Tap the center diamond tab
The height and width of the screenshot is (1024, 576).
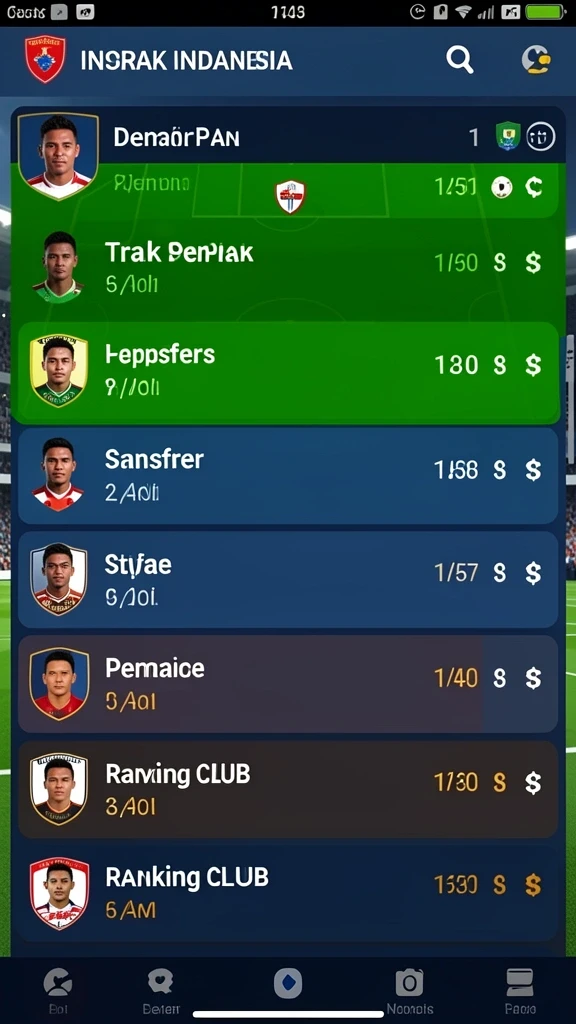tap(288, 983)
